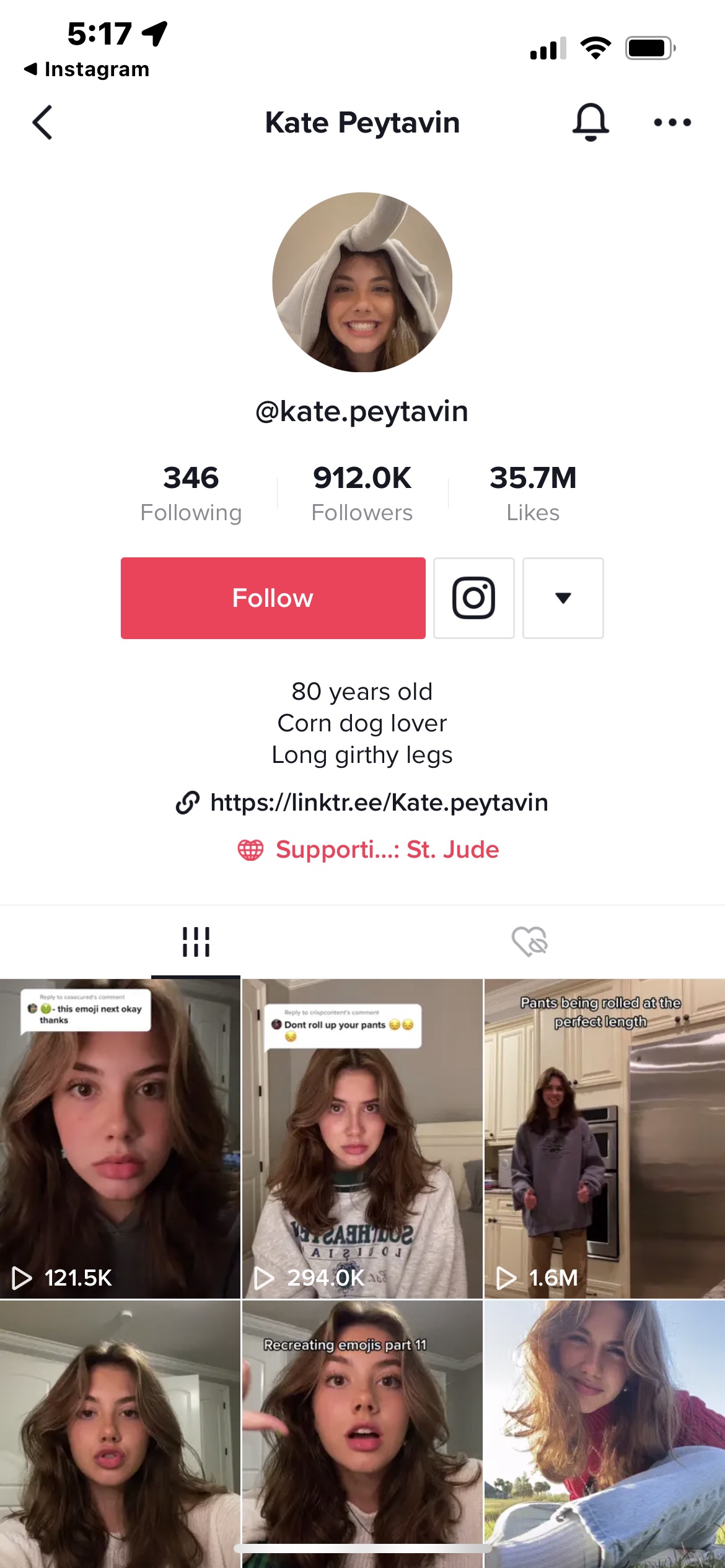Viewport: 725px width, 1568px height.
Task: Play the 'Dont roll up your pants' video
Action: [x=362, y=1139]
